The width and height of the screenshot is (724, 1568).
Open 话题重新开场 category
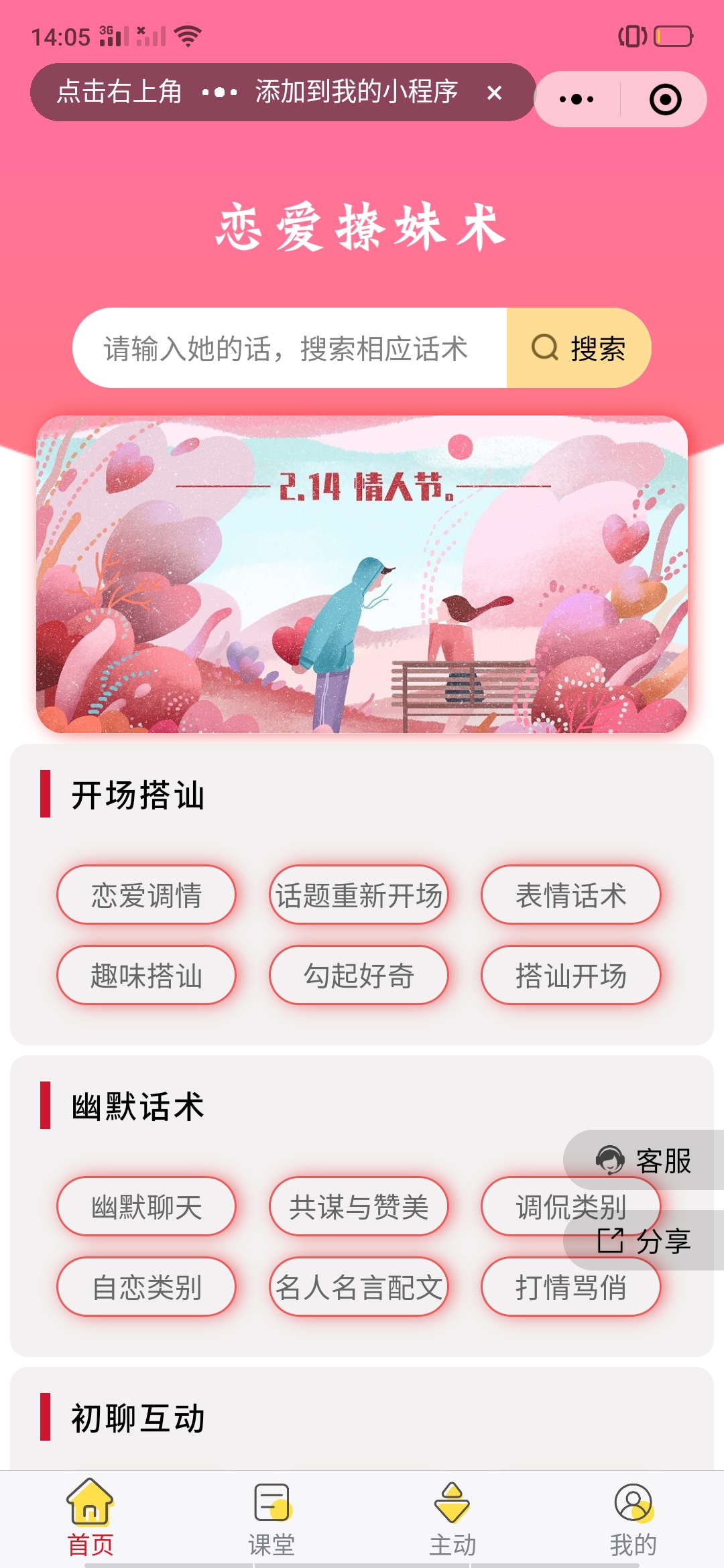point(359,895)
